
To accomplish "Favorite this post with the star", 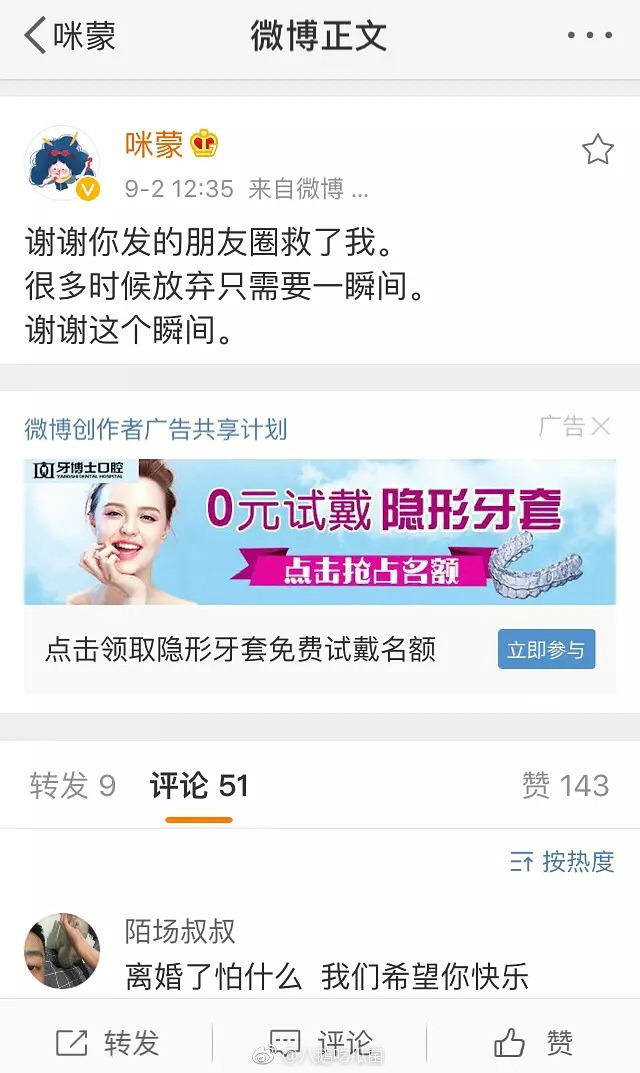I will pos(597,150).
